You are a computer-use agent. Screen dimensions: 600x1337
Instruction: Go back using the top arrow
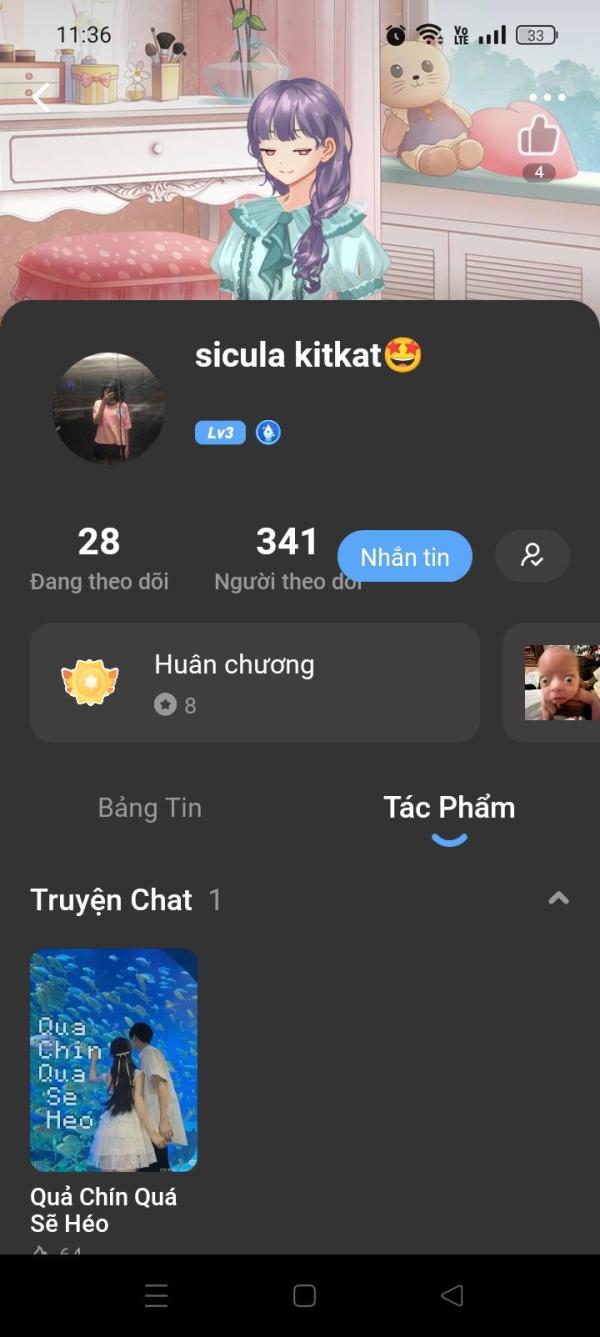tap(41, 97)
